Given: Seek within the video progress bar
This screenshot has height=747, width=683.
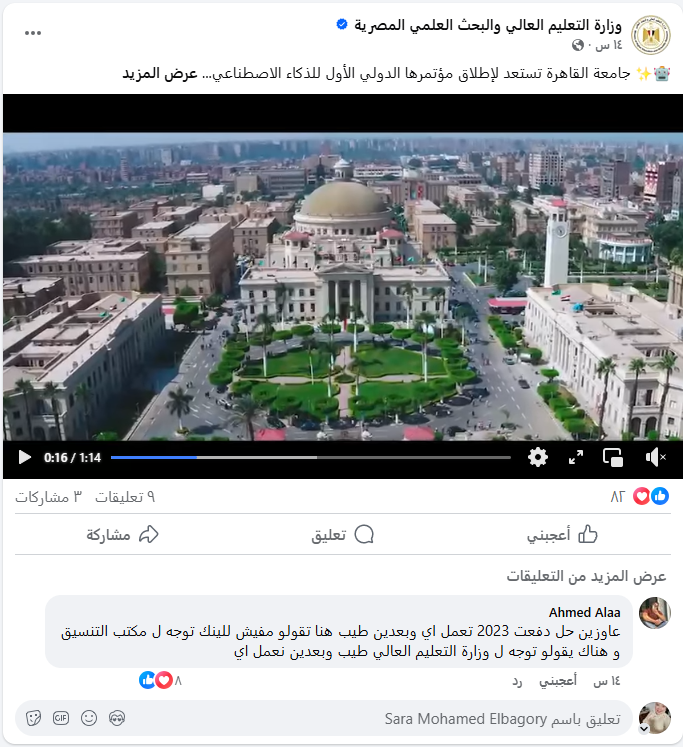Looking at the screenshot, I should [x=310, y=457].
